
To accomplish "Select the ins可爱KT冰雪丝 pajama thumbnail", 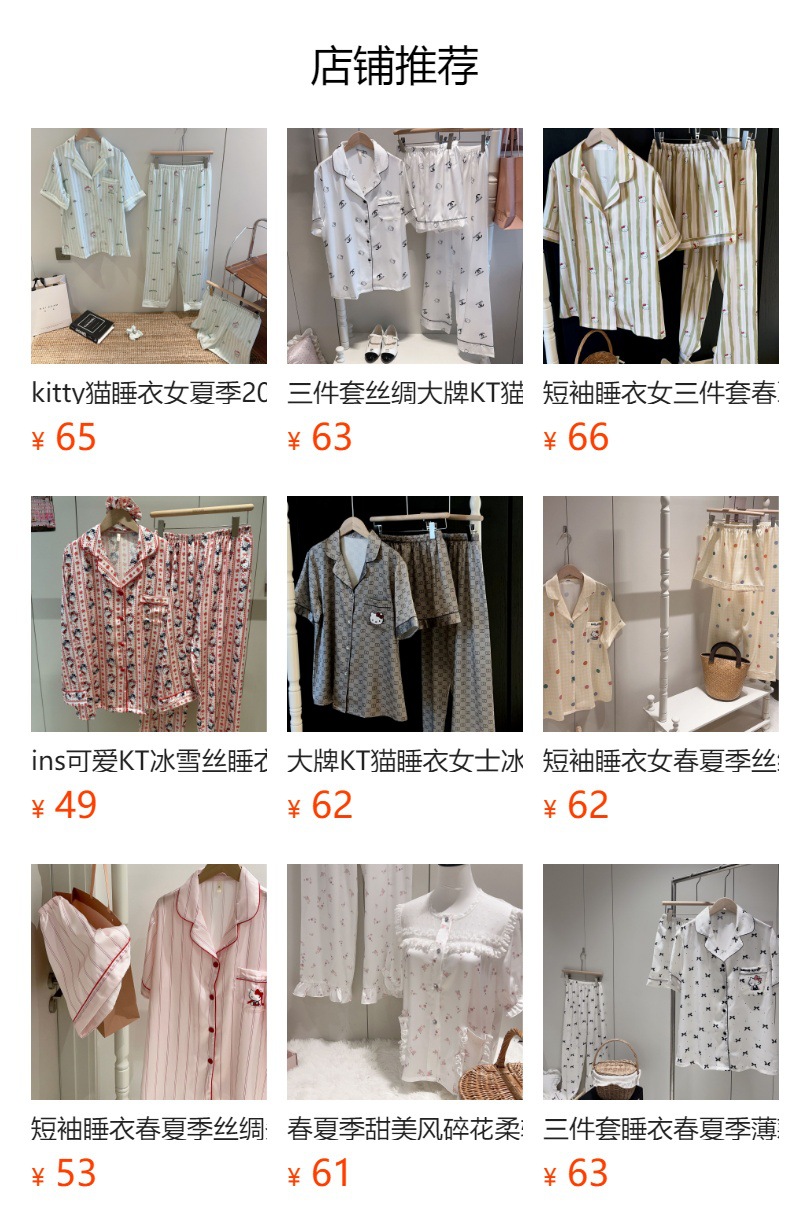I will 146,618.
